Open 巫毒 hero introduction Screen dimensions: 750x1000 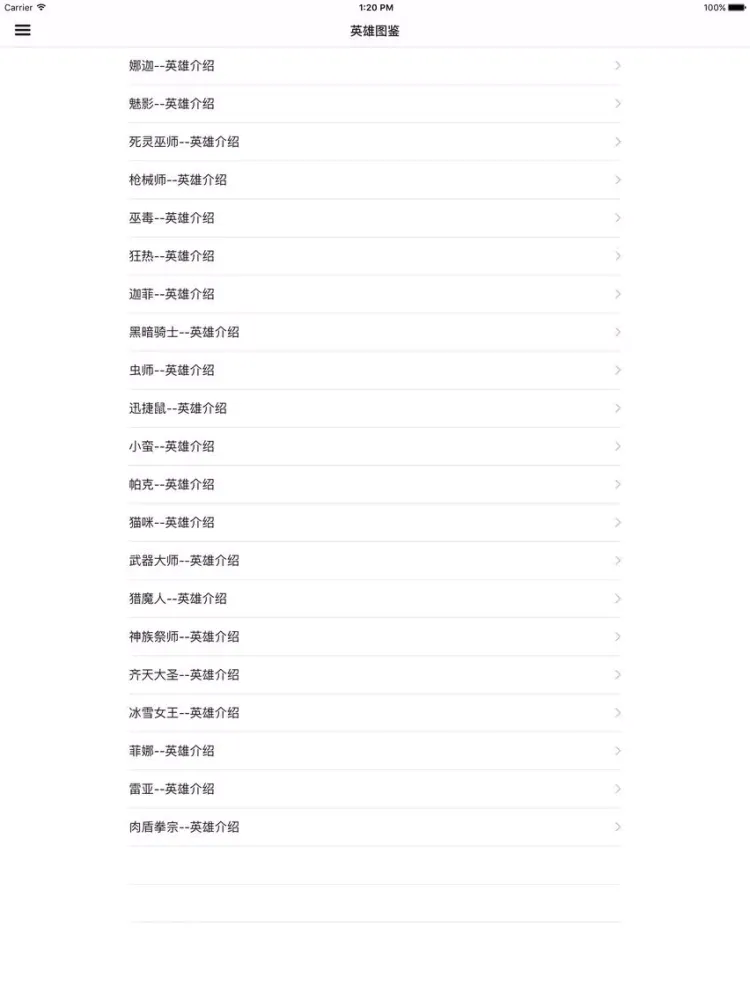point(373,218)
